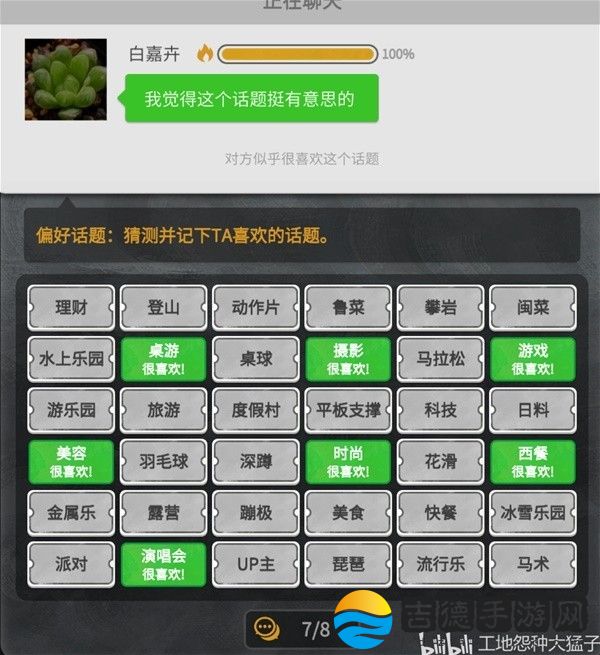Choose the 闽菜 topic chip
Image resolution: width=600 pixels, height=655 pixels.
[x=533, y=307]
